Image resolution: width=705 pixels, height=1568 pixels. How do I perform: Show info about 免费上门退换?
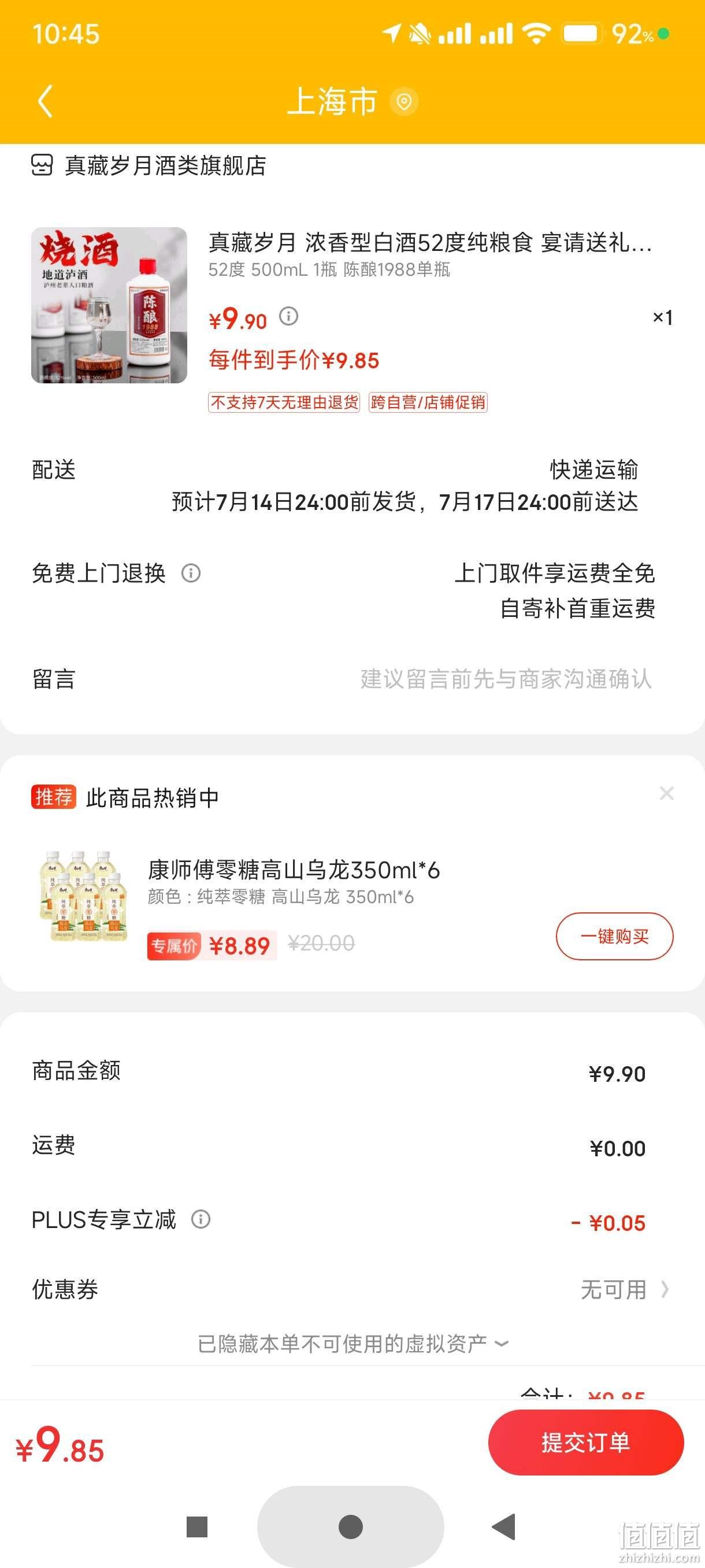[191, 573]
